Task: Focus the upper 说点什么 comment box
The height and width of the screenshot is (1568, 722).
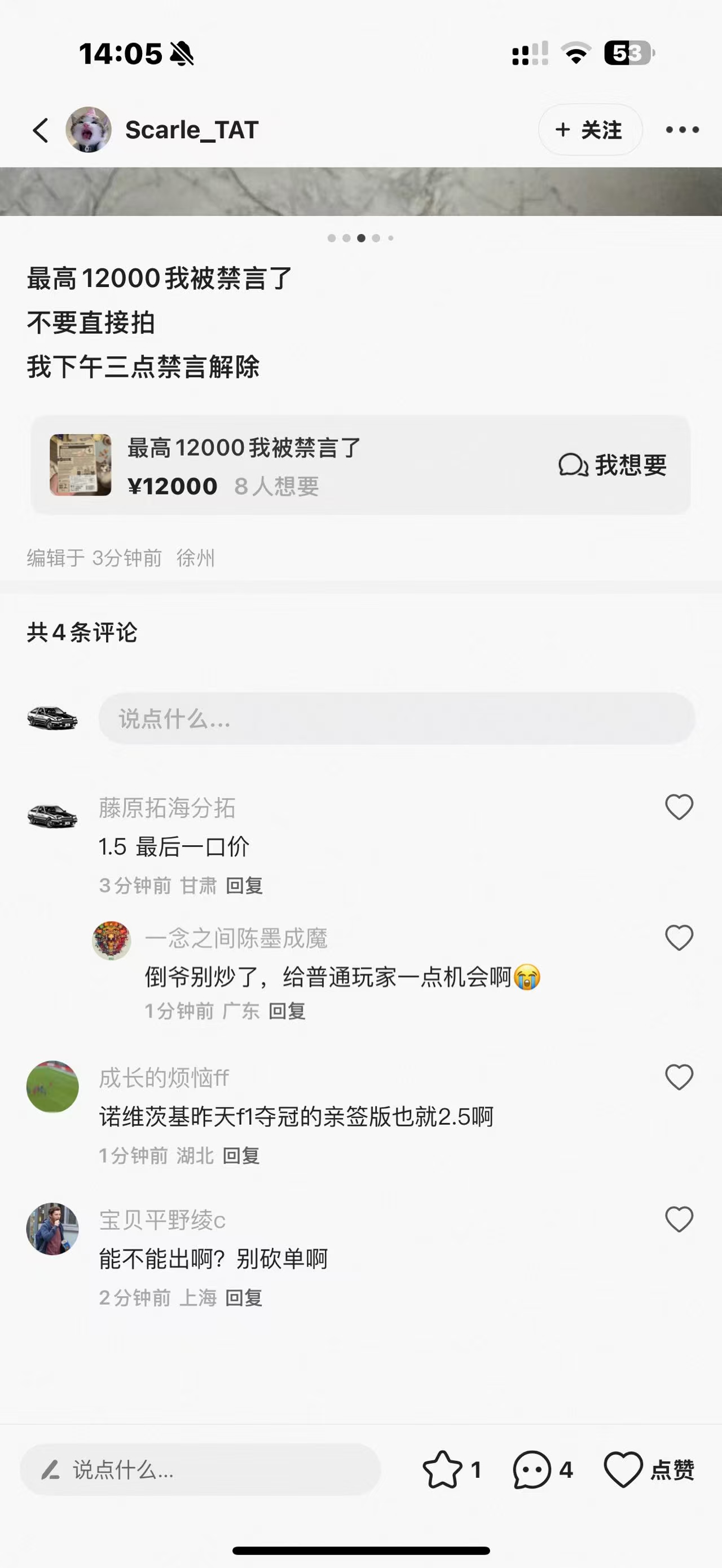Action: coord(397,719)
